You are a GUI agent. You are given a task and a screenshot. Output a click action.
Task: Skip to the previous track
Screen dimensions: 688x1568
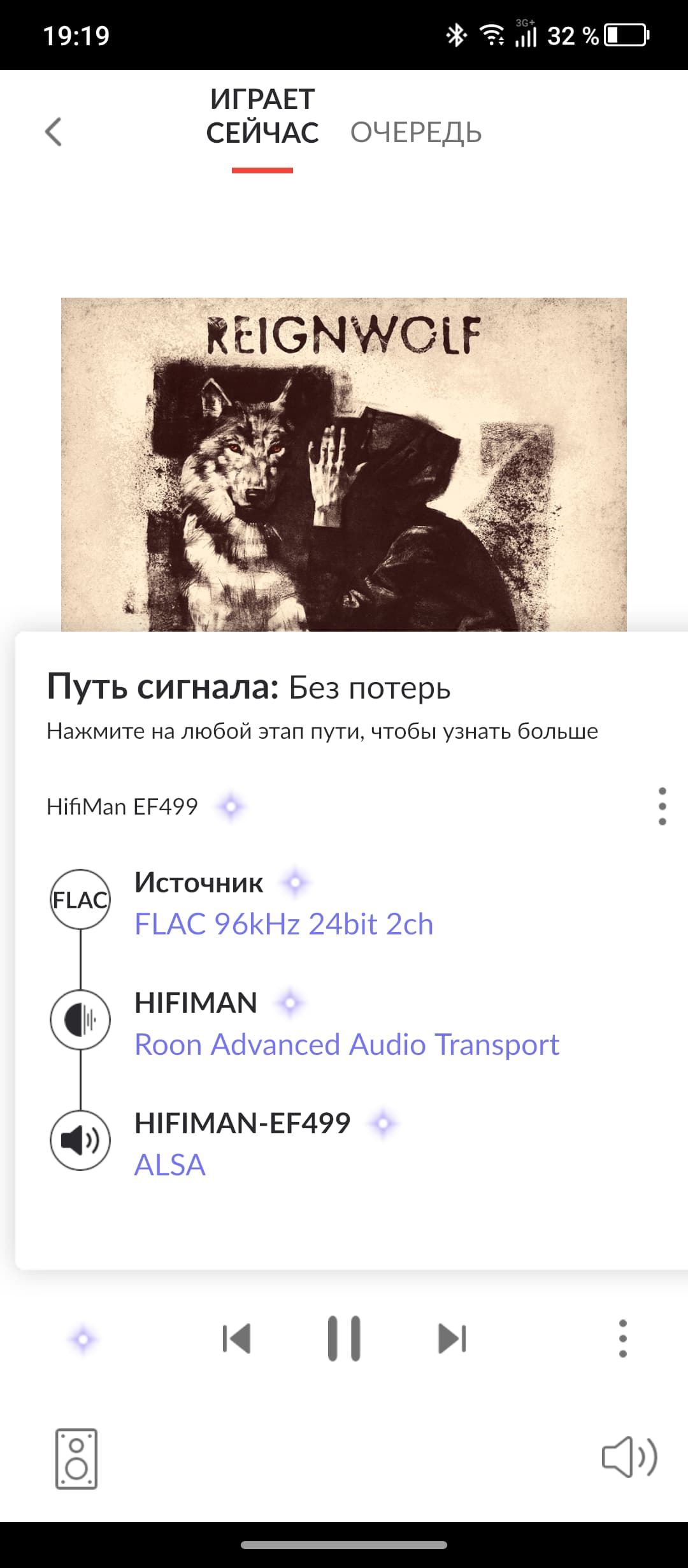pos(236,1339)
